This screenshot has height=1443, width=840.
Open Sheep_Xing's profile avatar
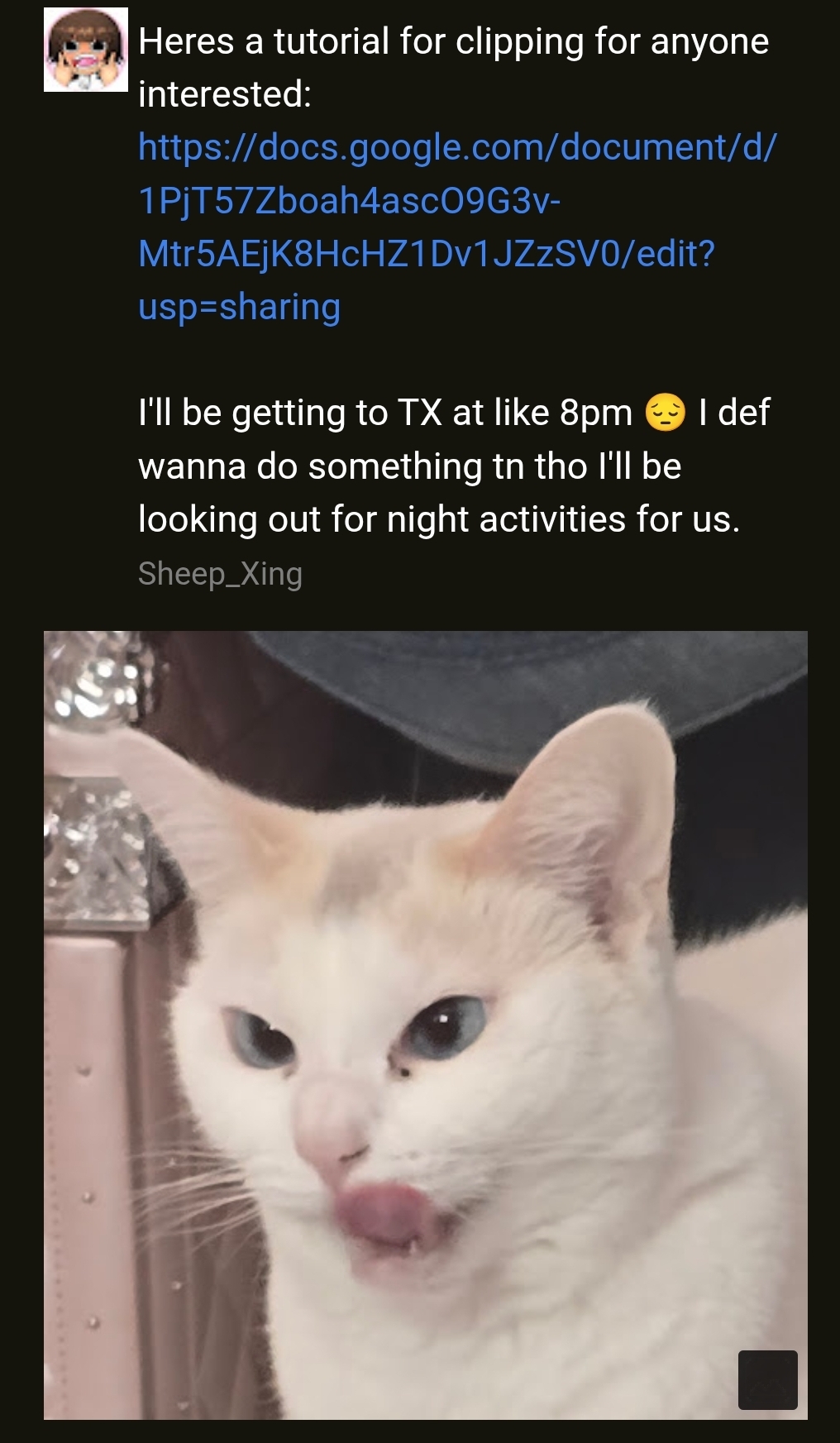[86, 50]
